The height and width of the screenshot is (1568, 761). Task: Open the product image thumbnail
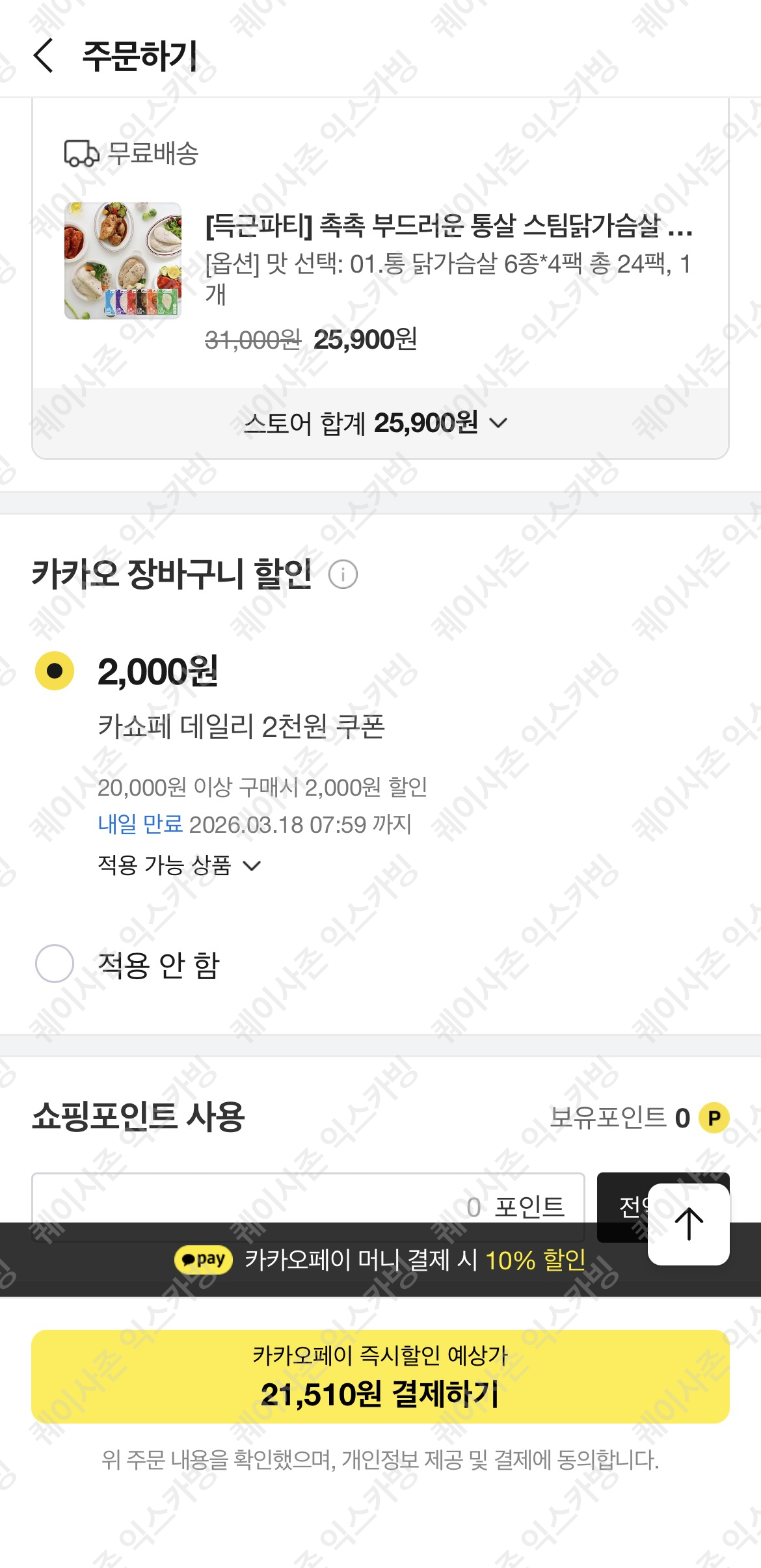pyautogui.click(x=121, y=261)
